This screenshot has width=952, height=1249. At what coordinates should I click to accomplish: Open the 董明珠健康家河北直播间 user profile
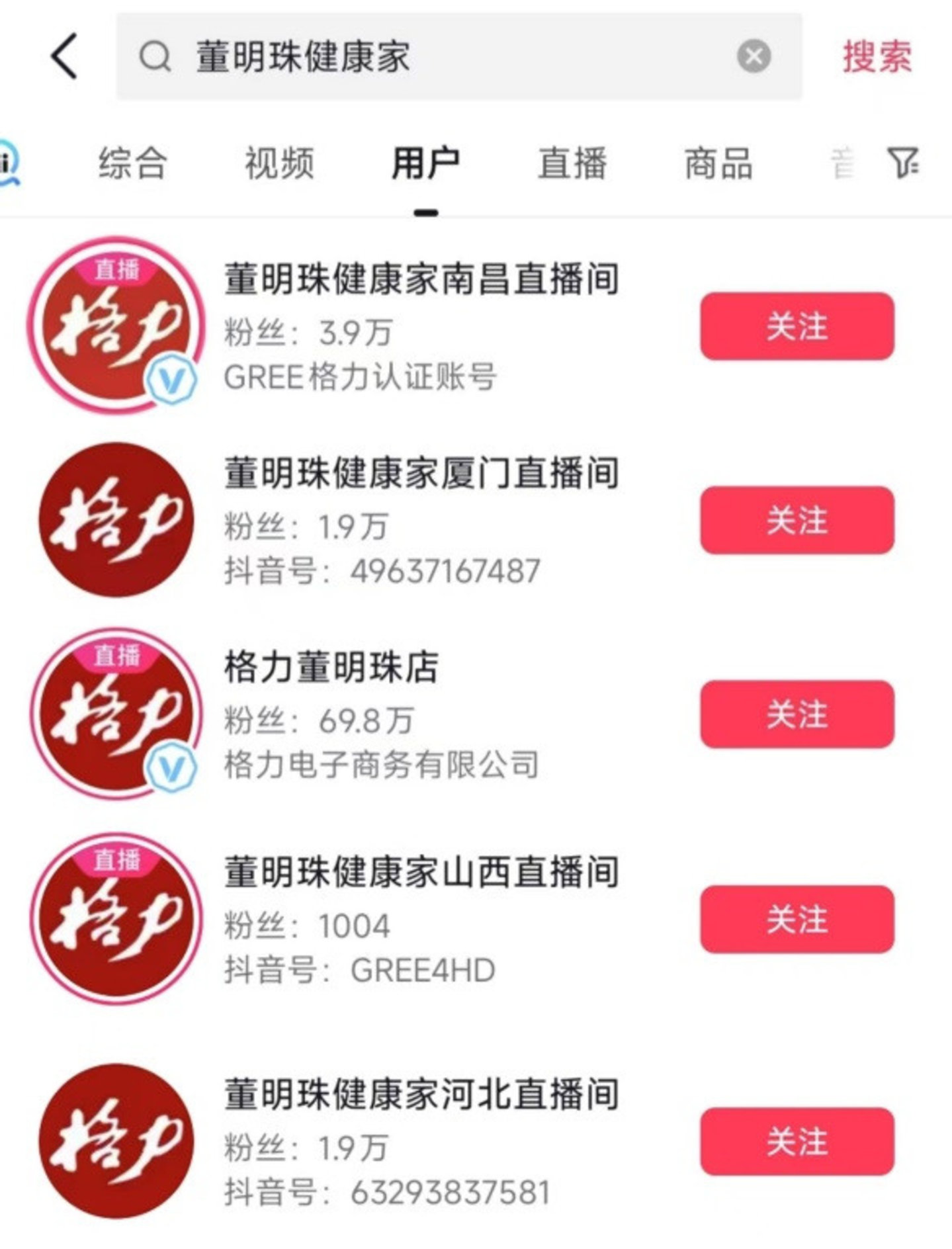click(x=421, y=1094)
